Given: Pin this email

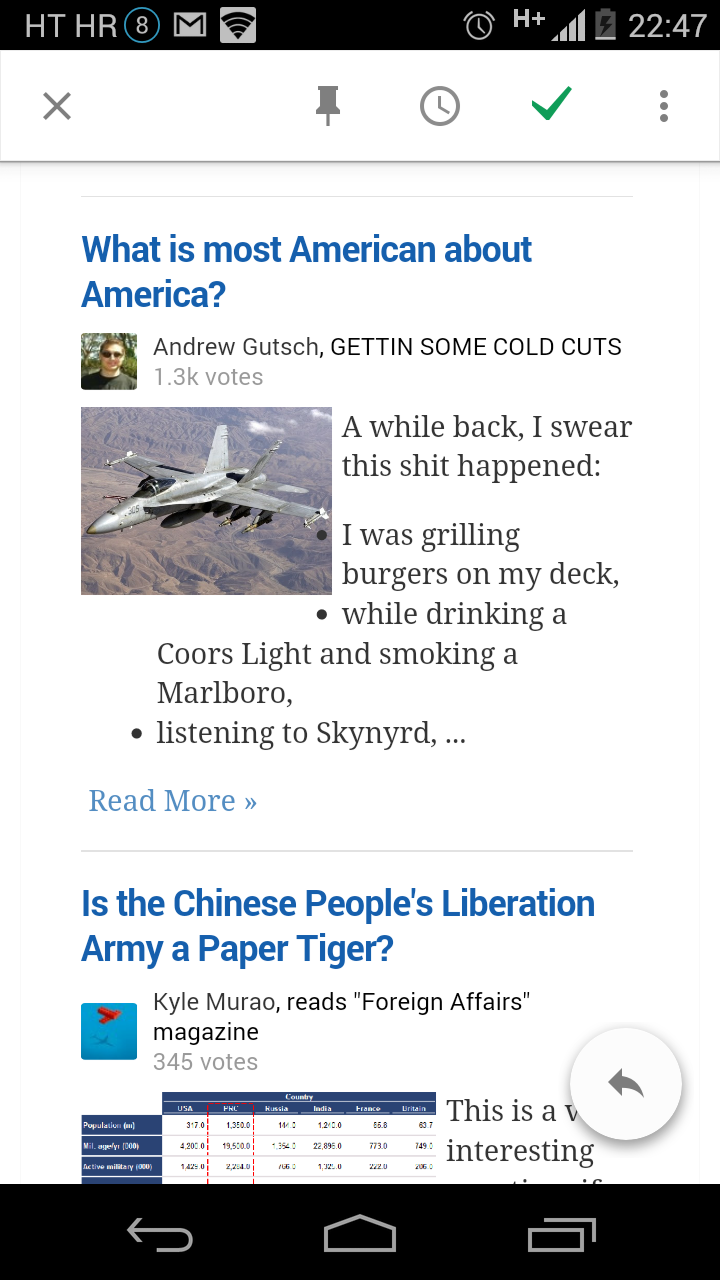Looking at the screenshot, I should (328, 106).
